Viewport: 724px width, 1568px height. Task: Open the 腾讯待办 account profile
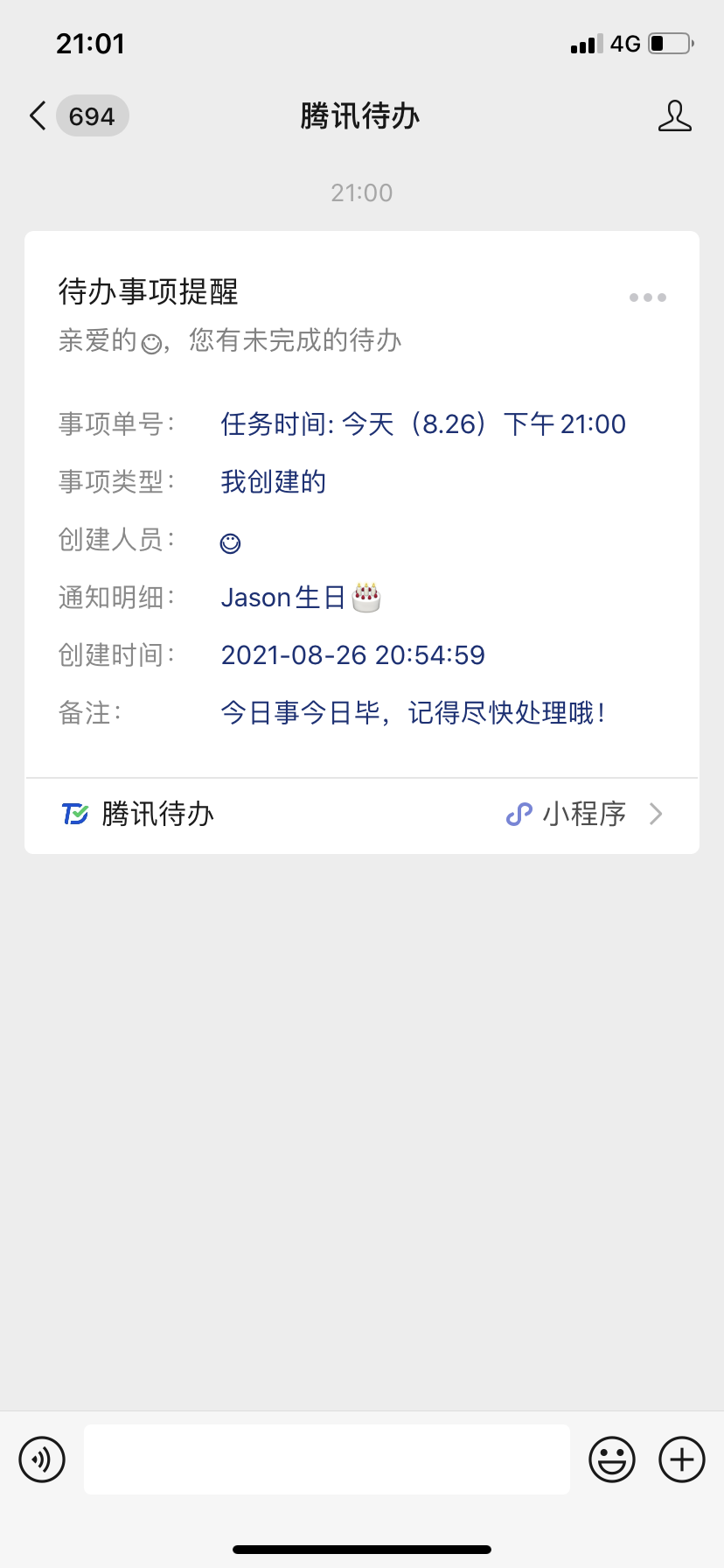(674, 115)
